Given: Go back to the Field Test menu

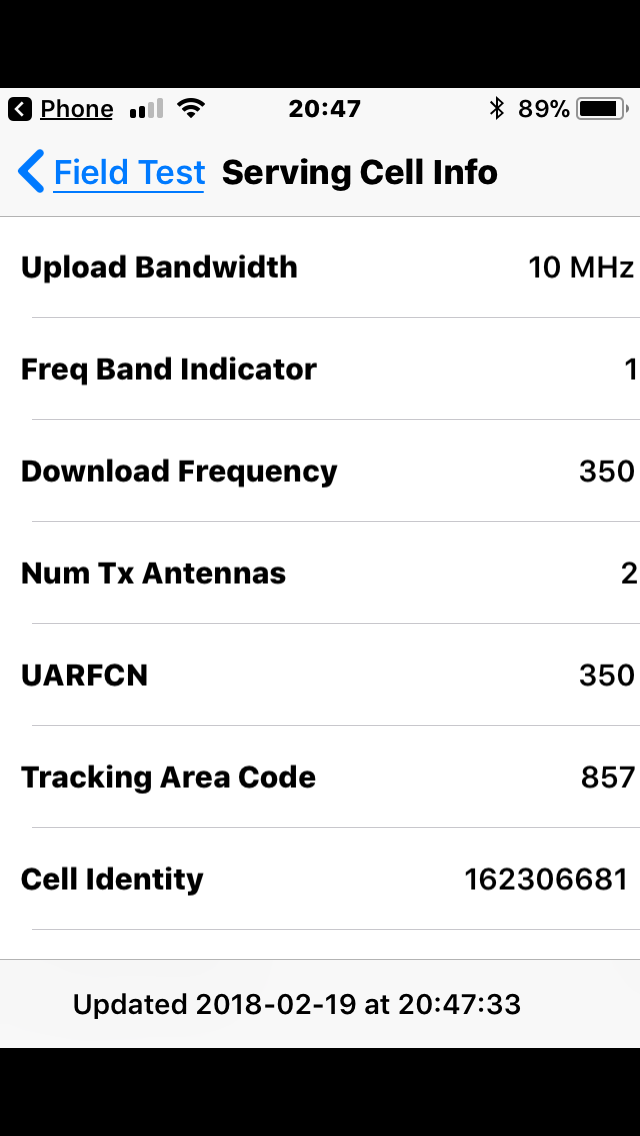Looking at the screenshot, I should point(112,173).
